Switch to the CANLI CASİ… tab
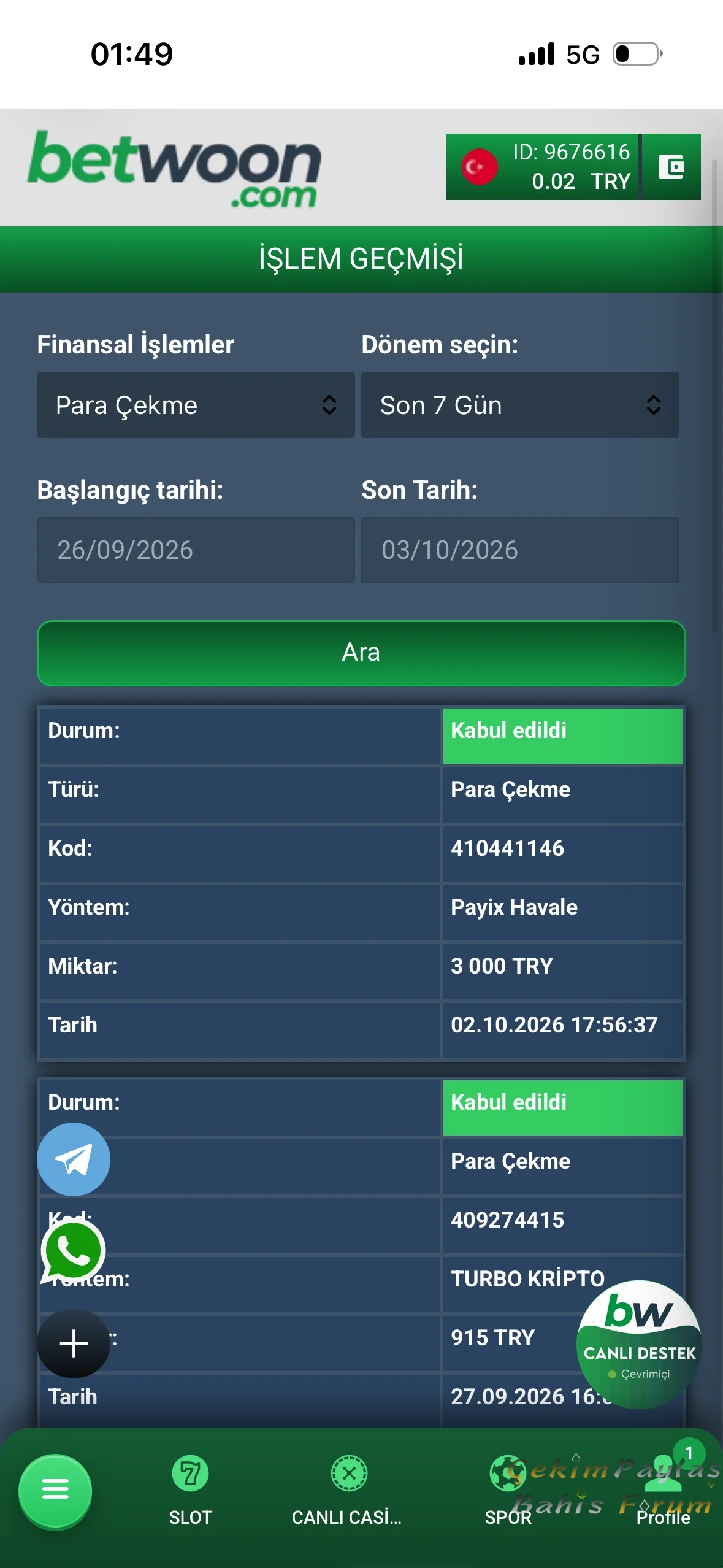Image resolution: width=723 pixels, height=1568 pixels. (347, 1491)
